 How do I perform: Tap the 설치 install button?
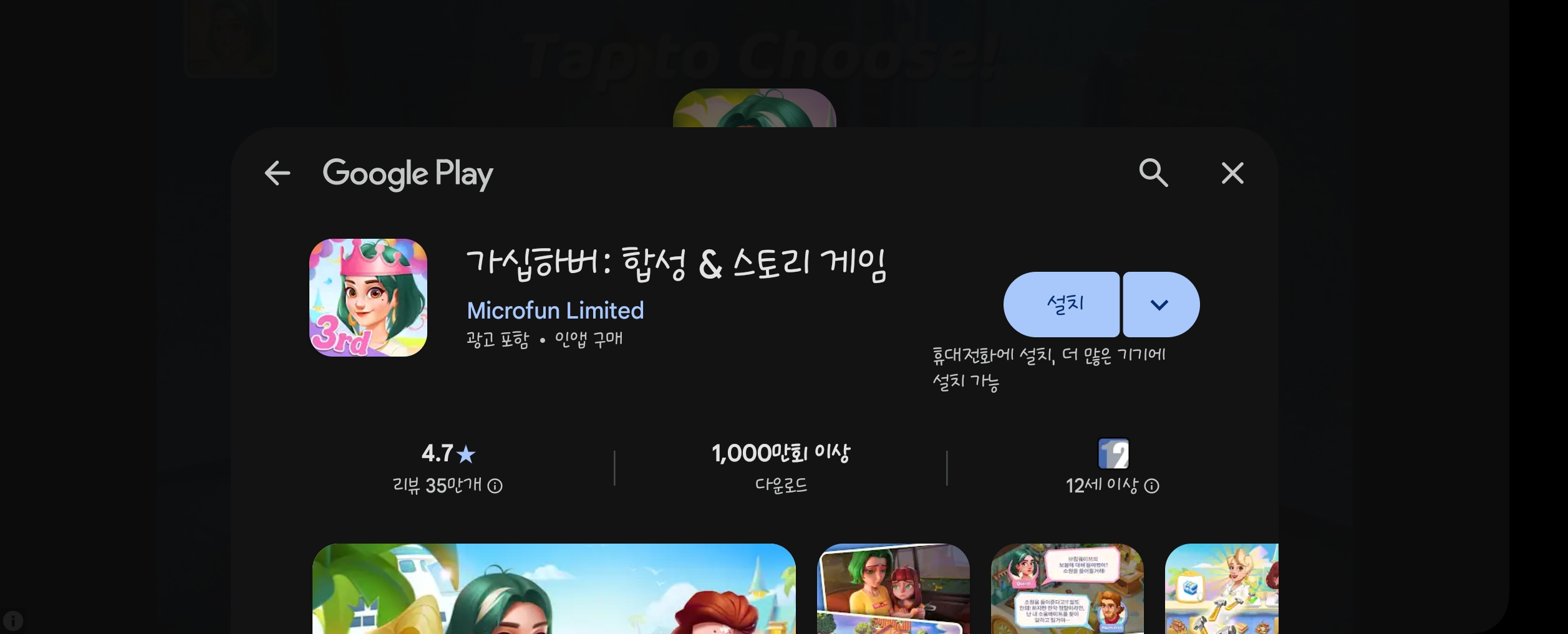pos(1062,304)
